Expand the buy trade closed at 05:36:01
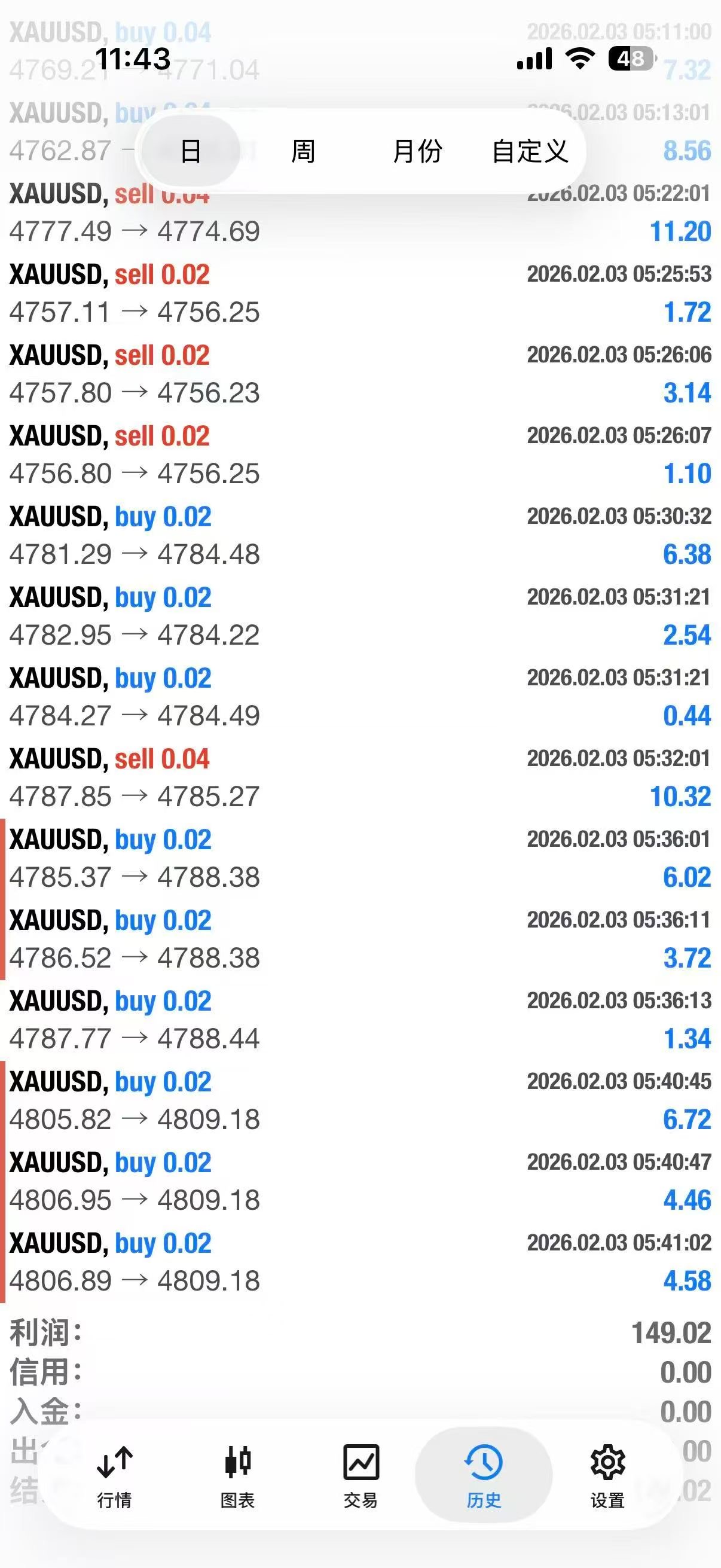 360,858
